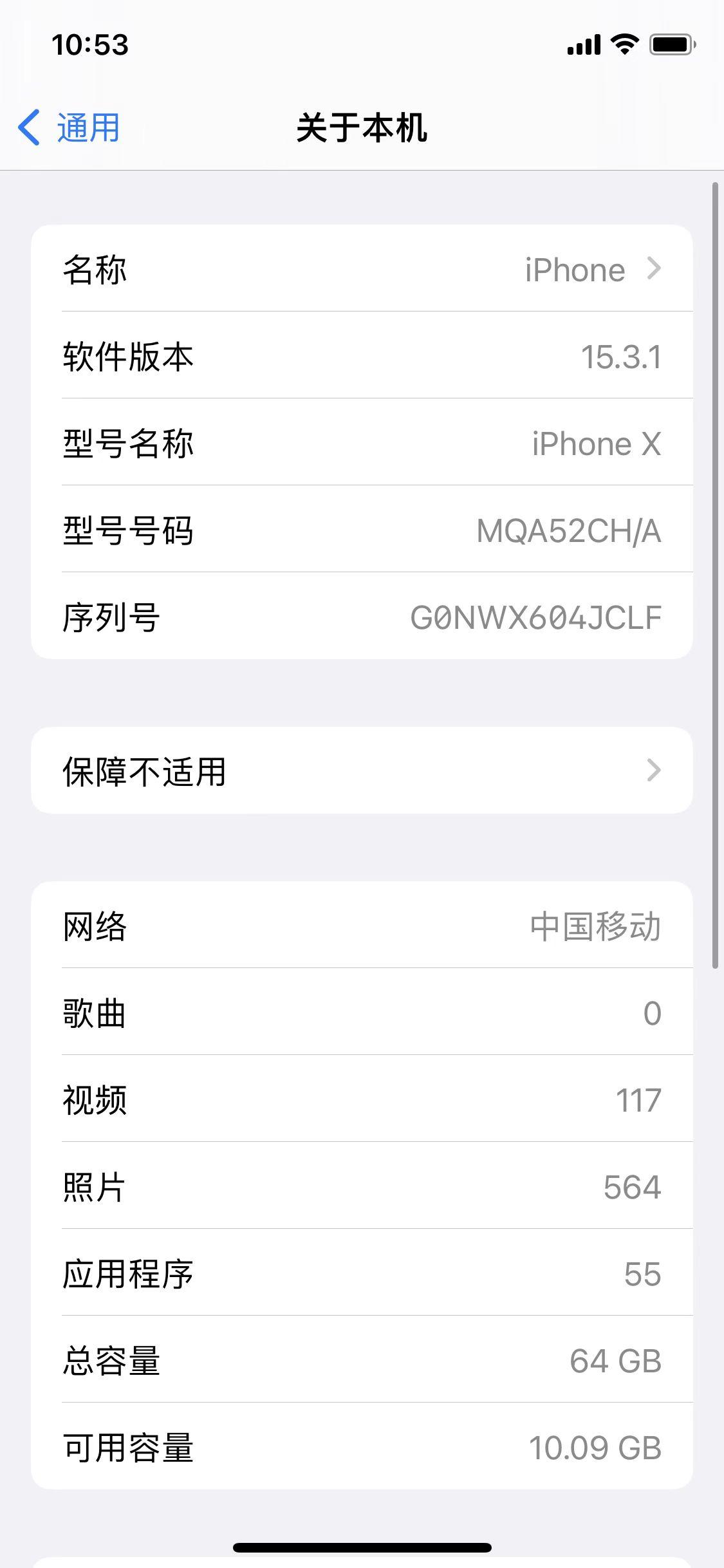Image resolution: width=724 pixels, height=1568 pixels.
Task: Tap the 歌曲 songs count row
Action: coord(360,1013)
